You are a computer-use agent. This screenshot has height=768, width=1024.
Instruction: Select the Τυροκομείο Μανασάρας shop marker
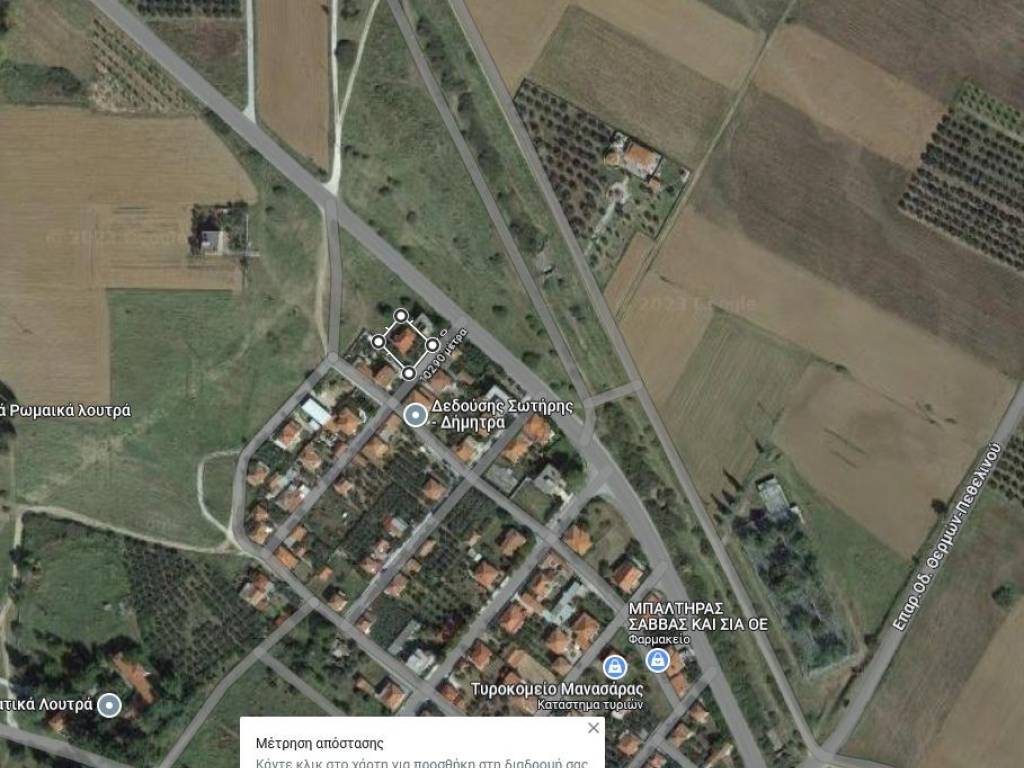(x=615, y=665)
